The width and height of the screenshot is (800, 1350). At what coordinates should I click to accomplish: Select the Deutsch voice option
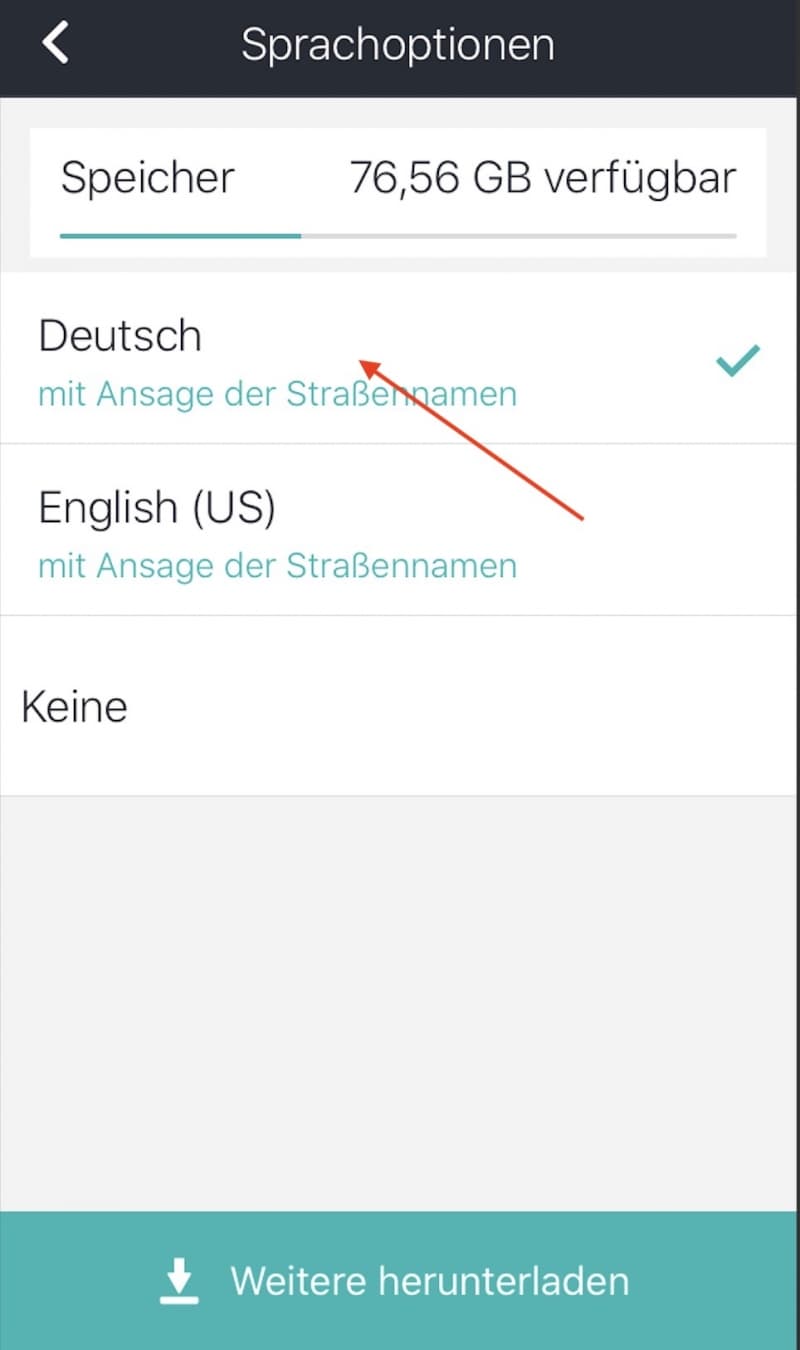pos(400,358)
